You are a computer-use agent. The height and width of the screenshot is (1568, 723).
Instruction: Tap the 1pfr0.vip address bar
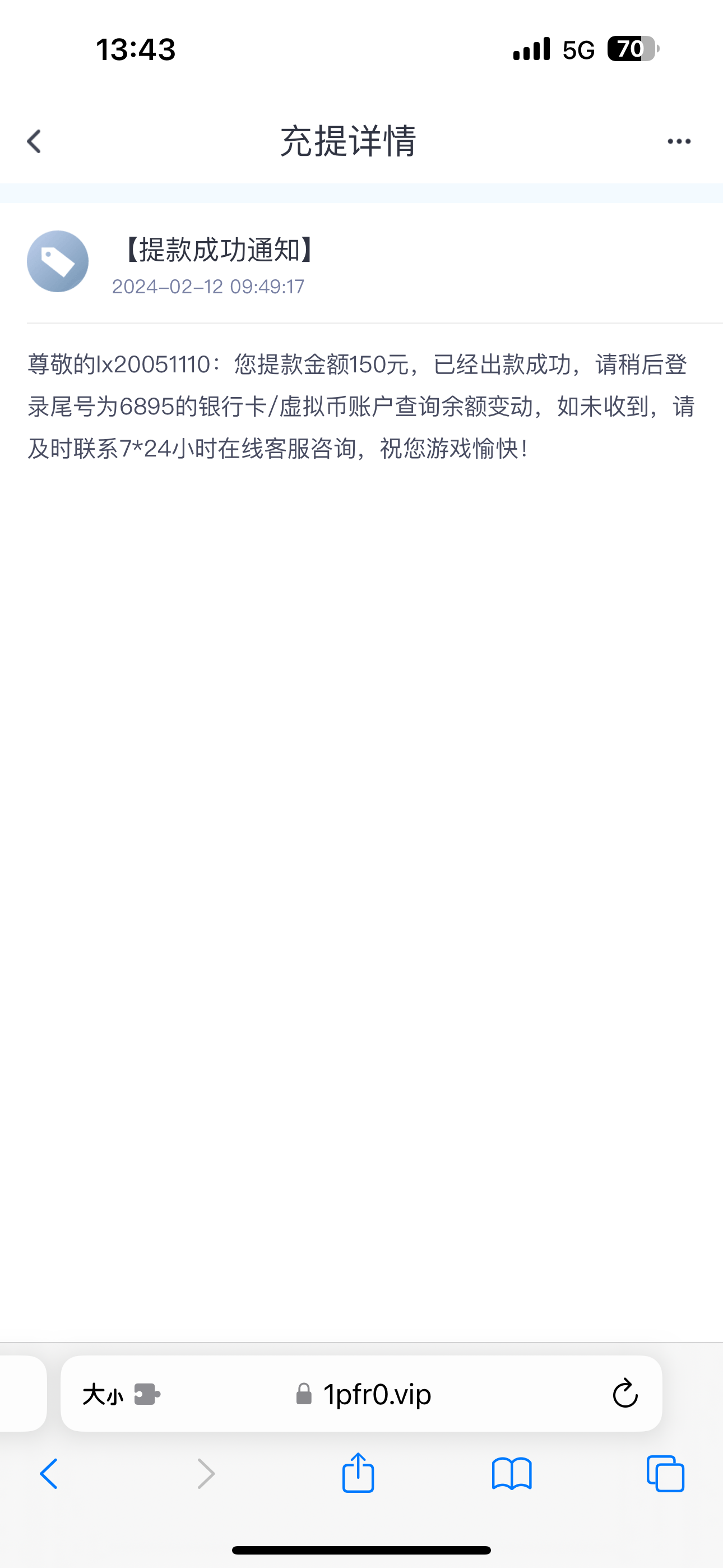point(377,1394)
